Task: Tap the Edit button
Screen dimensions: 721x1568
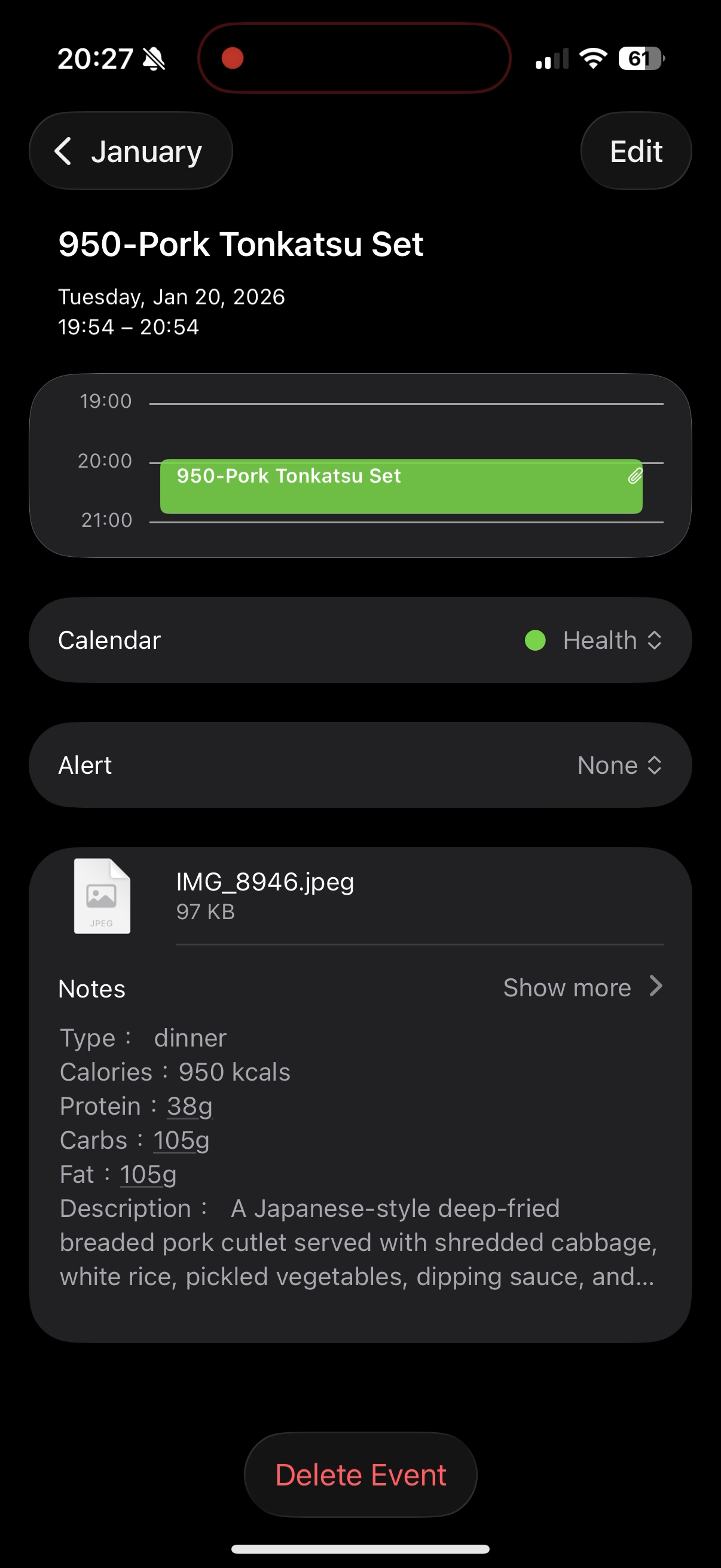Action: pyautogui.click(x=636, y=150)
